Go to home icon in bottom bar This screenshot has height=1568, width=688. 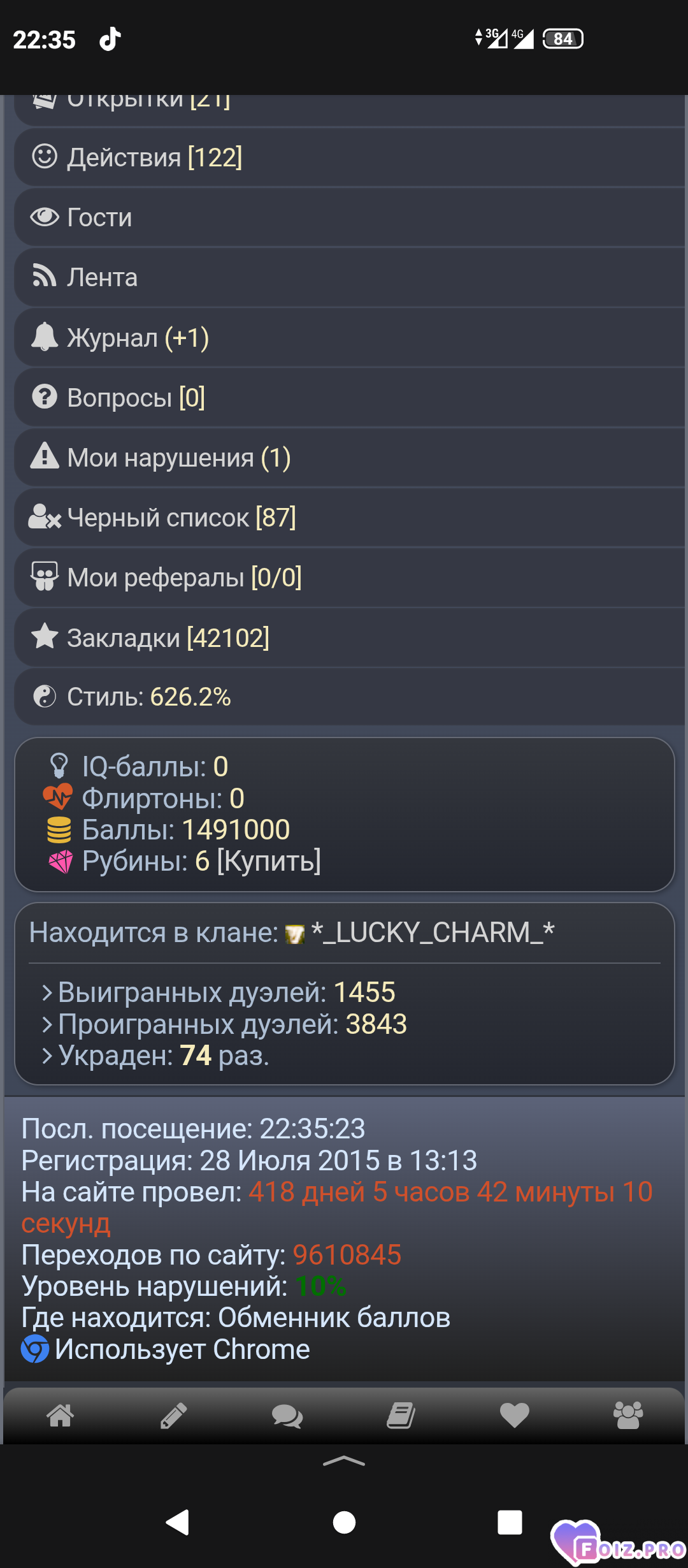61,1415
